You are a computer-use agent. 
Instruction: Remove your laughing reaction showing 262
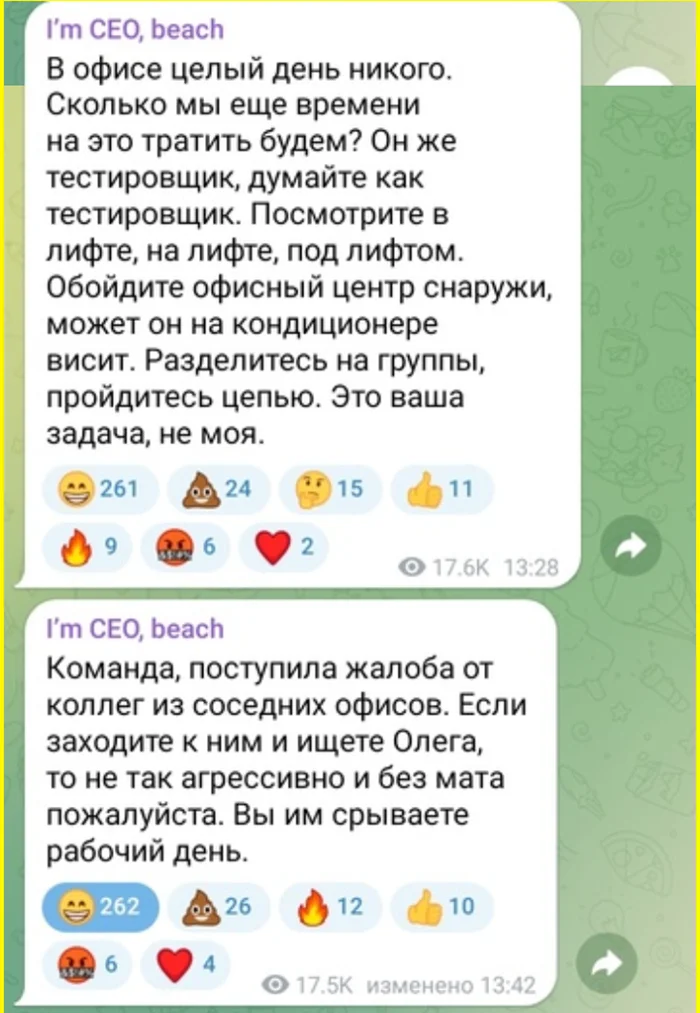[x=98, y=908]
